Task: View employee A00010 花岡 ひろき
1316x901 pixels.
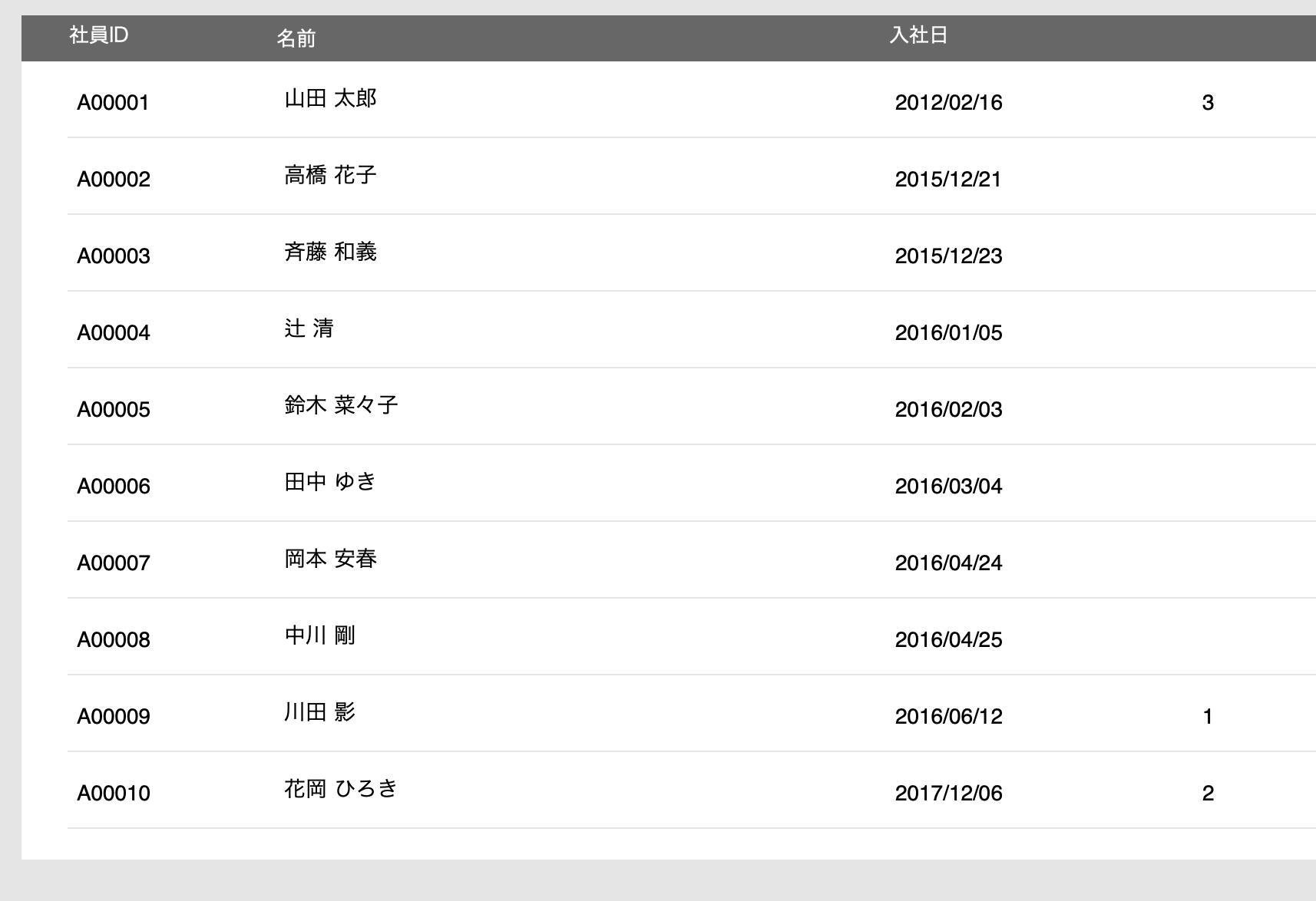Action: pyautogui.click(x=341, y=790)
